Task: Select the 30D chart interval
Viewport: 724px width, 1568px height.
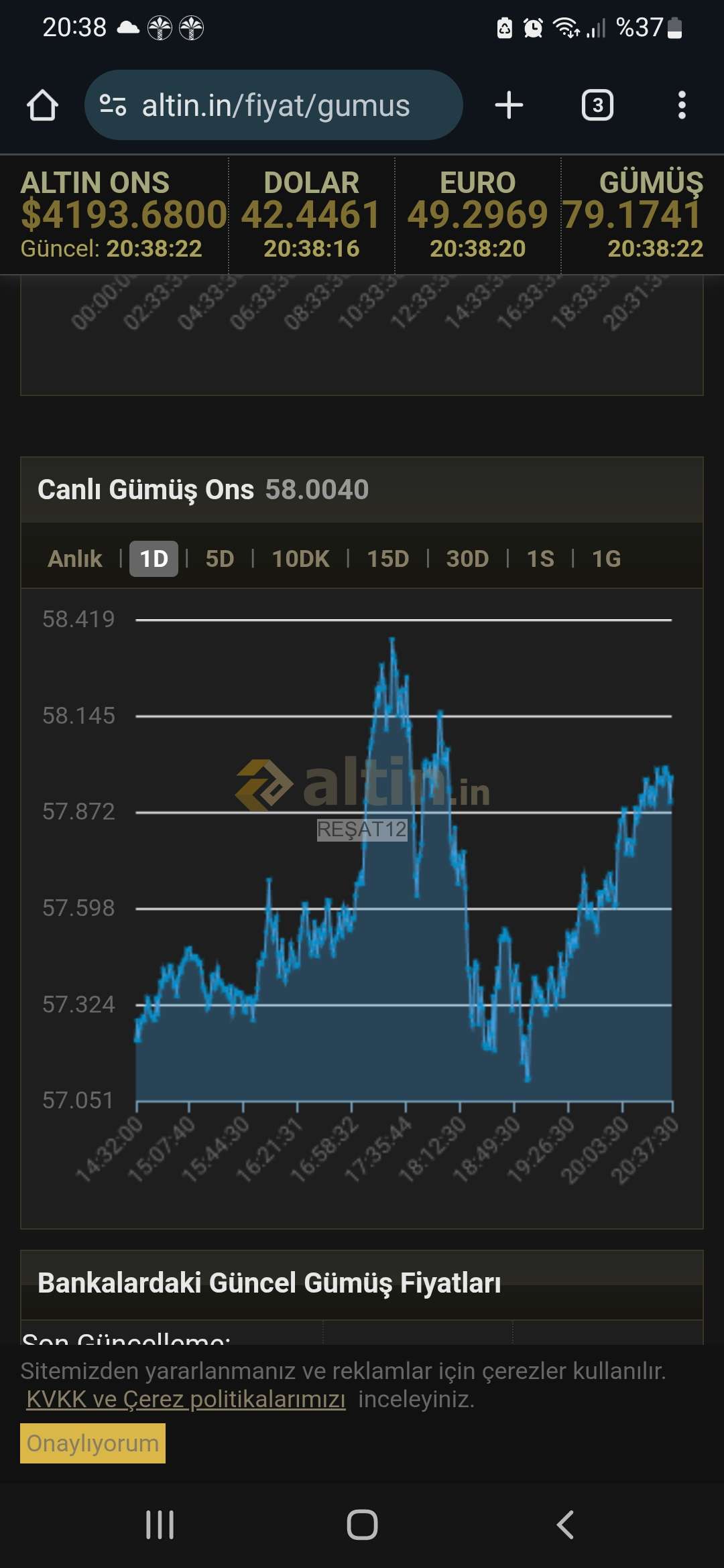Action: 468,559
